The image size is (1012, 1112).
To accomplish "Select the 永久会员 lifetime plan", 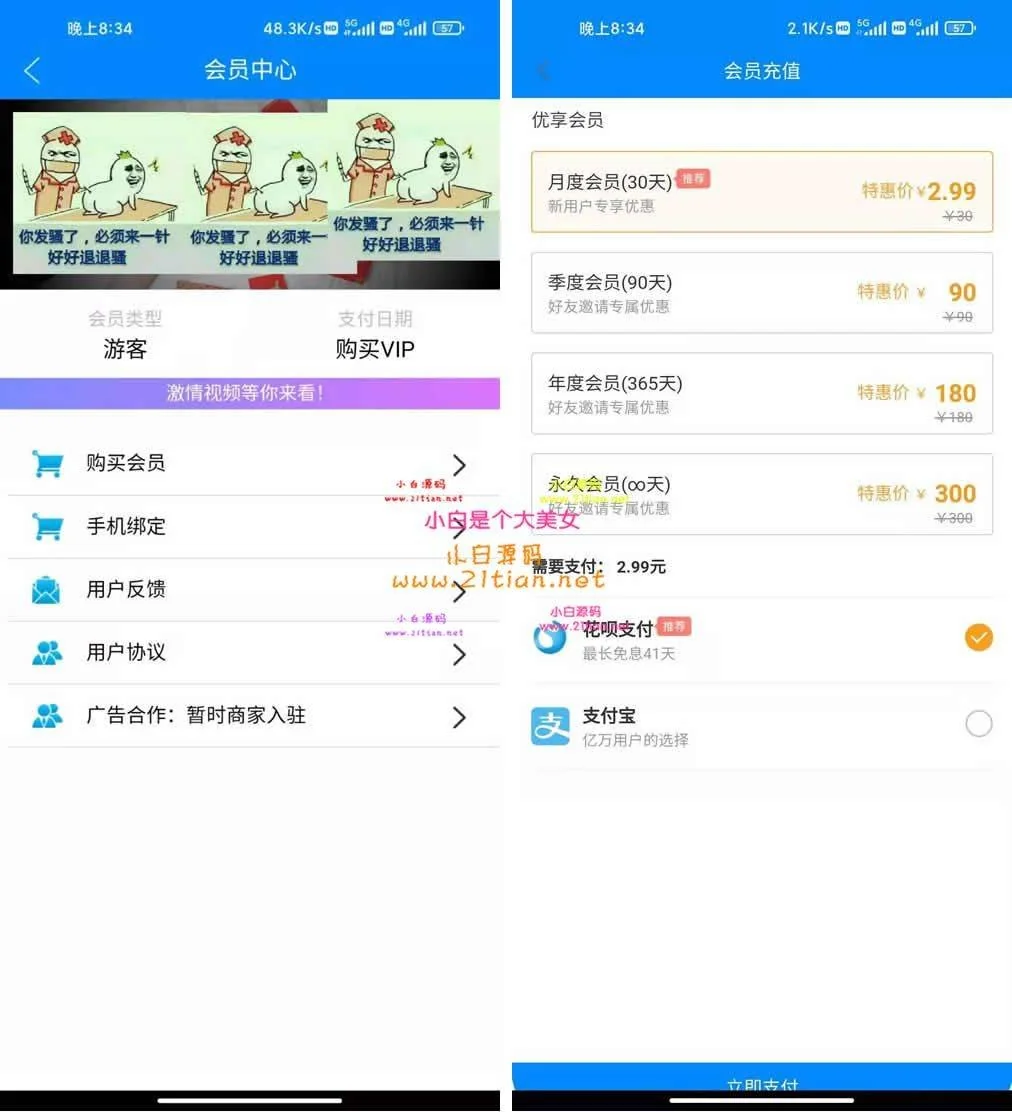I will [761, 494].
